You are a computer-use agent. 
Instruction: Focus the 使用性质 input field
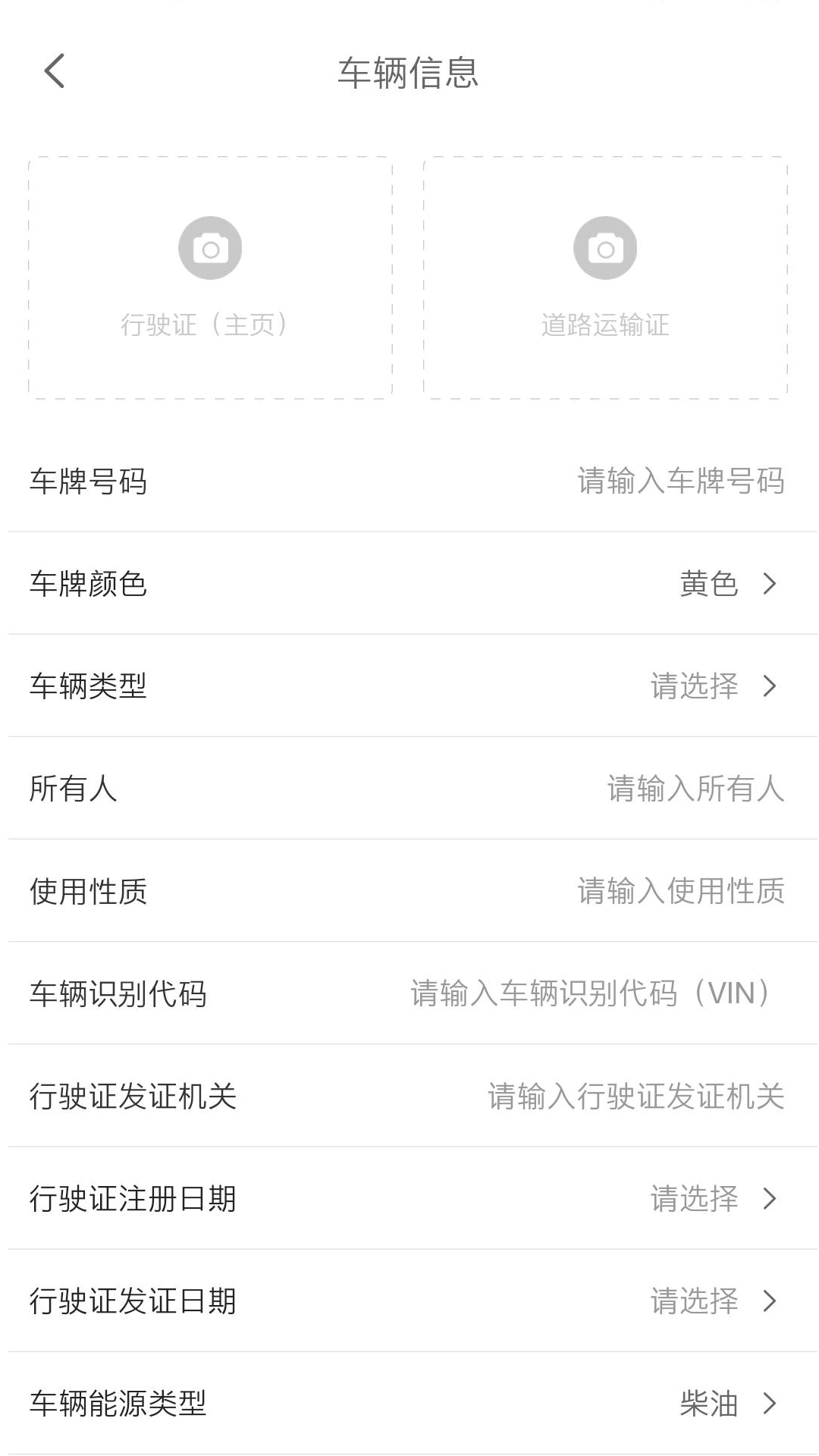coord(679,891)
